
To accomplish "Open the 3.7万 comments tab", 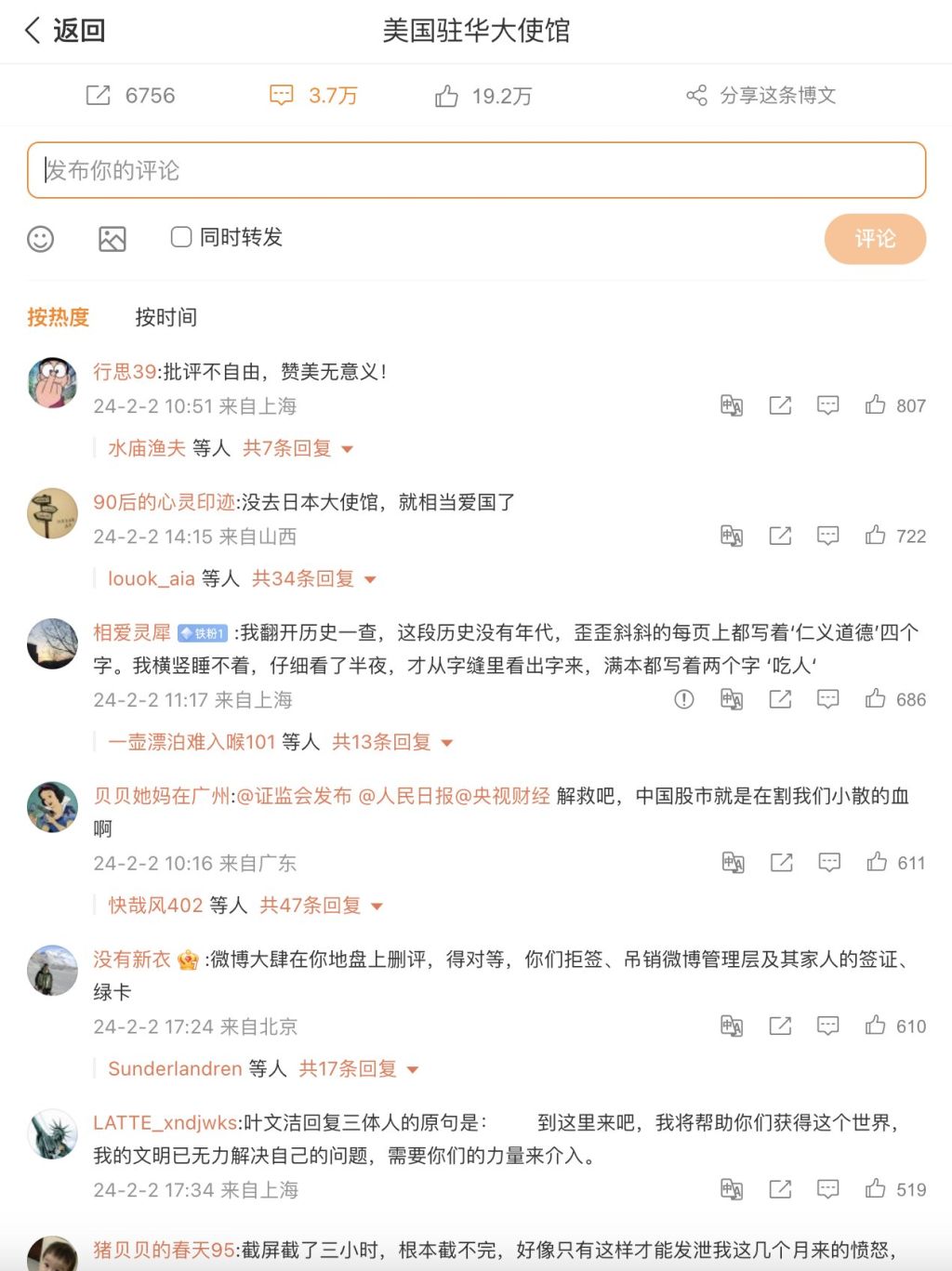I will pos(313,96).
